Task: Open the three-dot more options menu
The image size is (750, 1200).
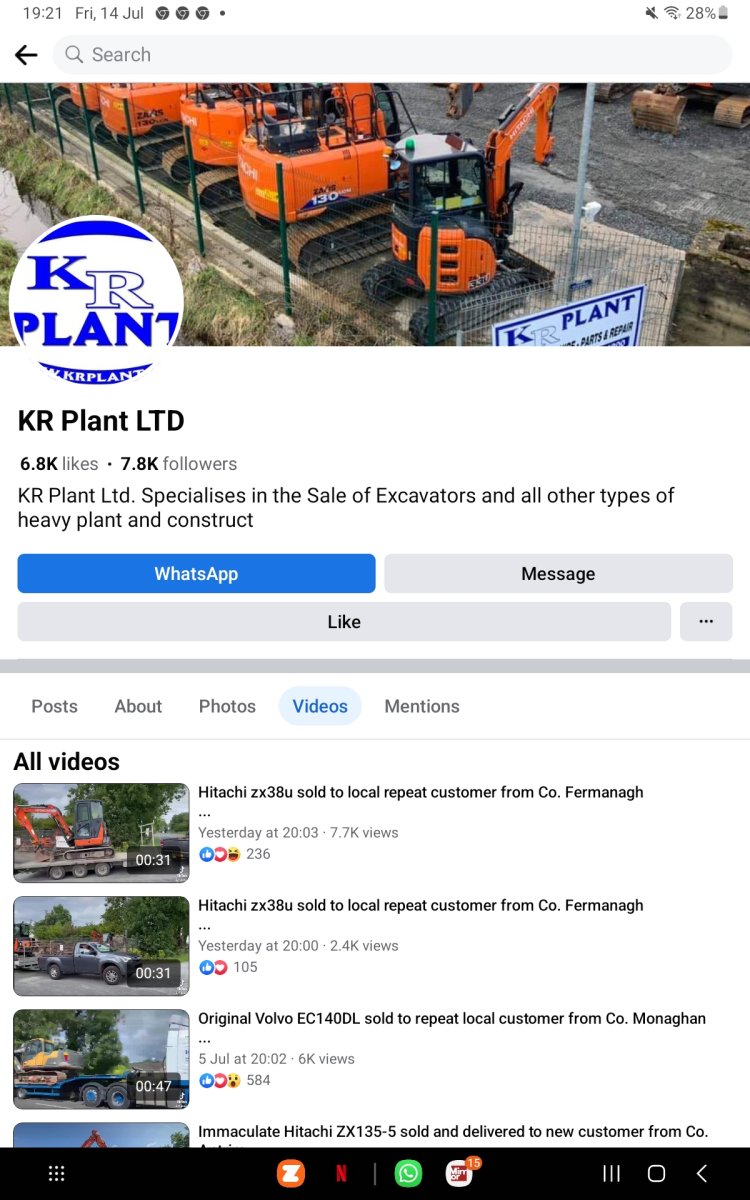Action: tap(706, 621)
